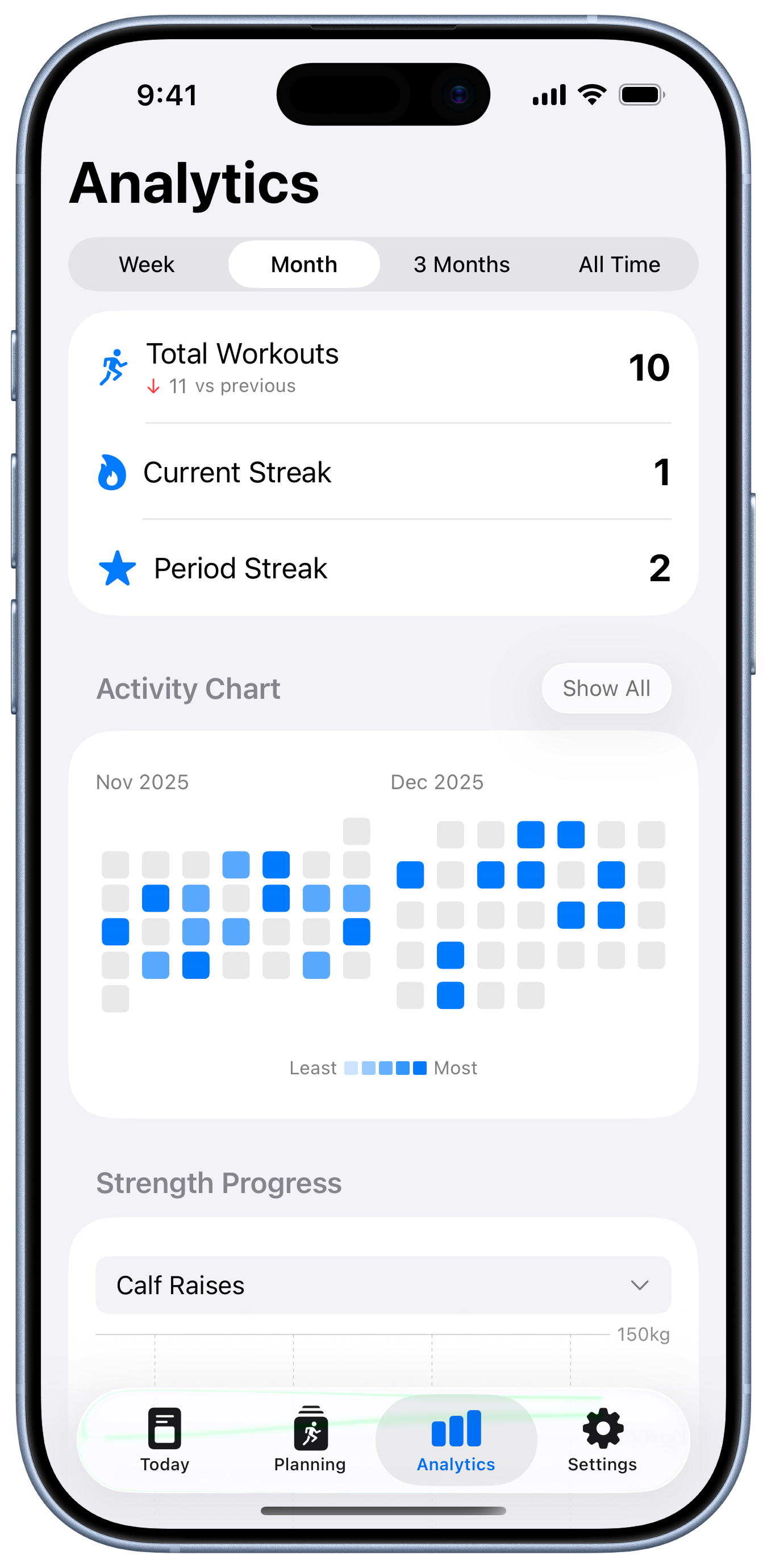Click the star Period Streak icon
The width and height of the screenshot is (767, 1568).
click(116, 569)
